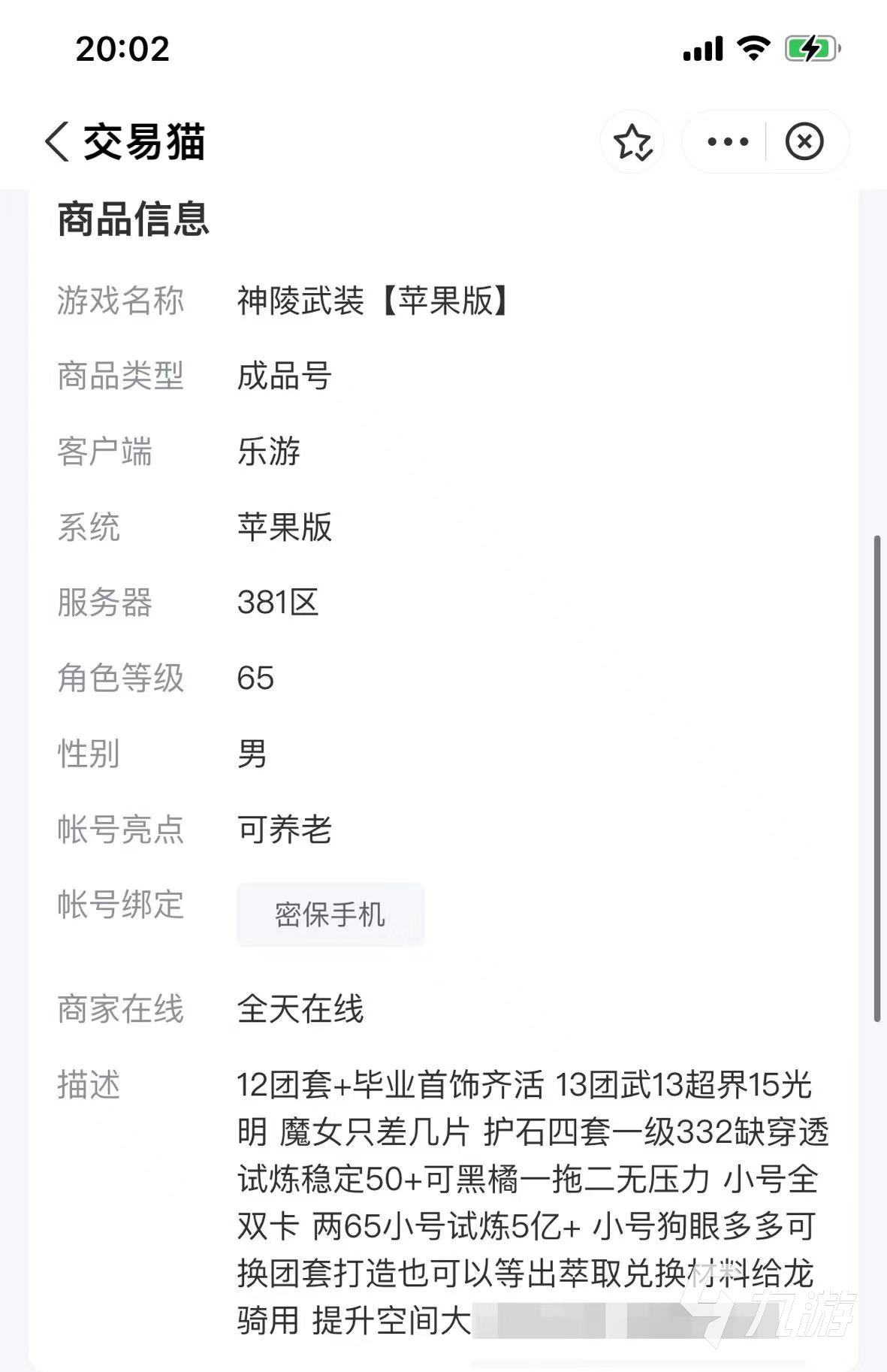
Task: Close the mini program
Action: tap(804, 141)
